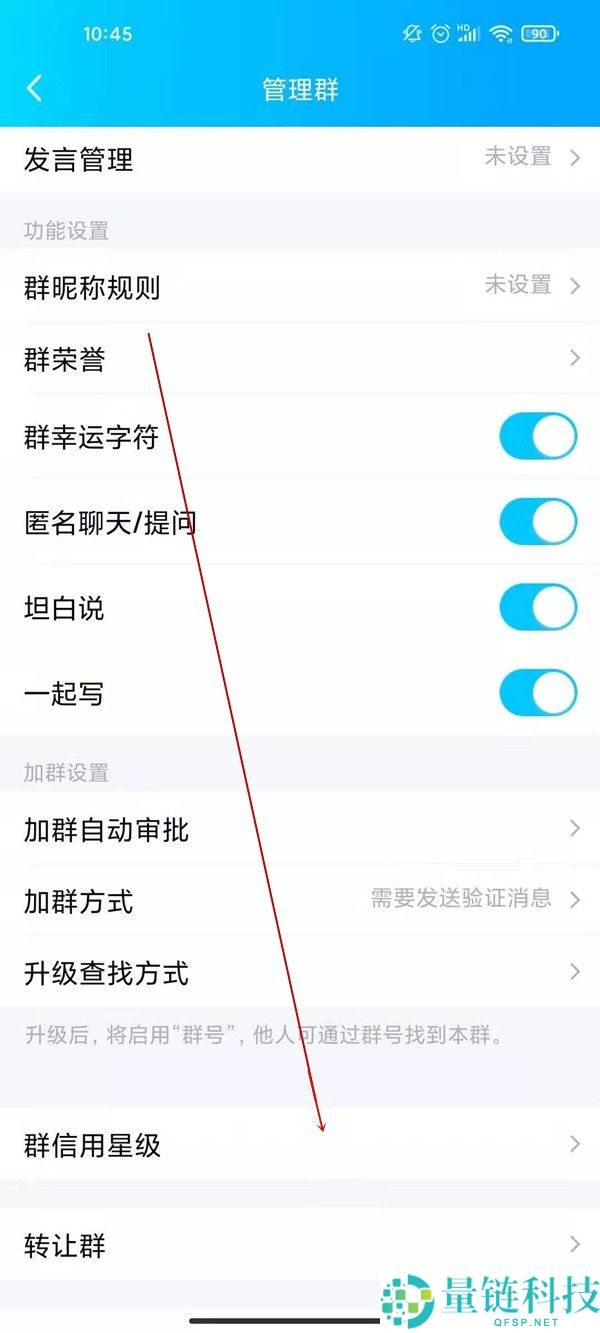
Task: Open 群昵称规则 row
Action: click(300, 288)
